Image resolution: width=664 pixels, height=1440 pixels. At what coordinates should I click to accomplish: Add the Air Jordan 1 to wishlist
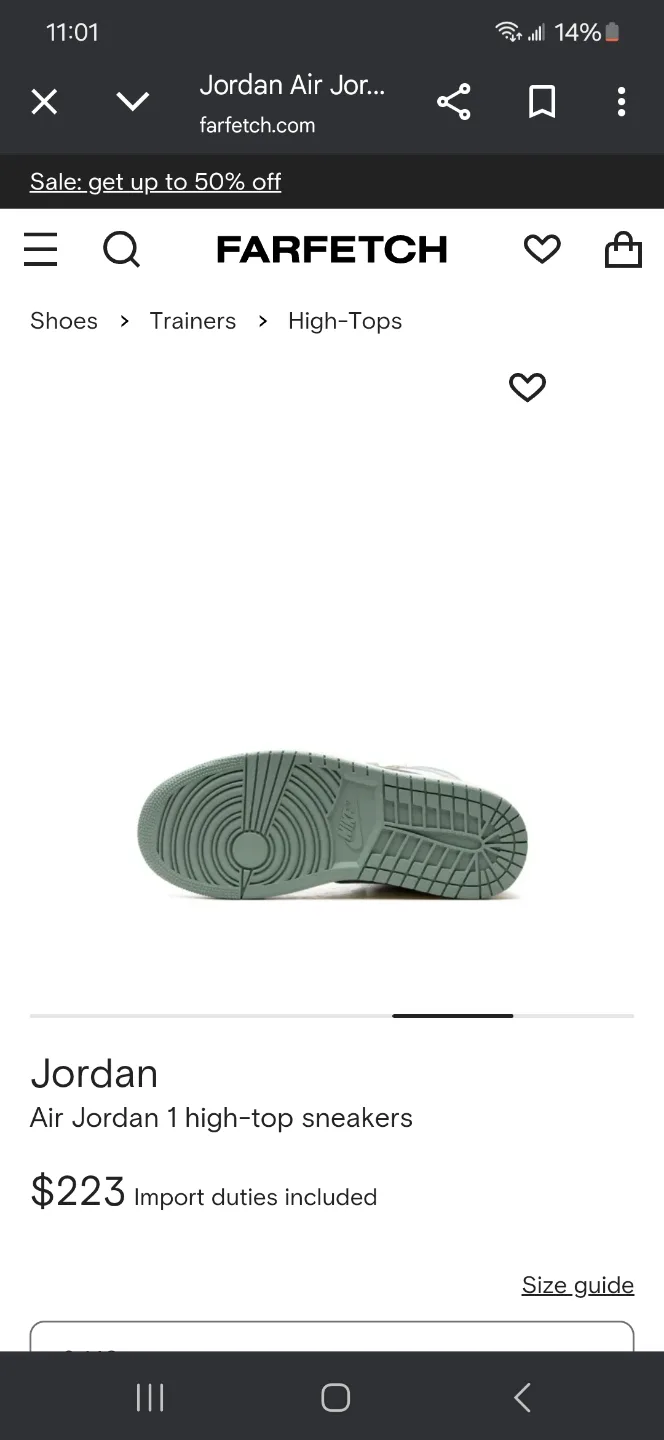pos(527,387)
